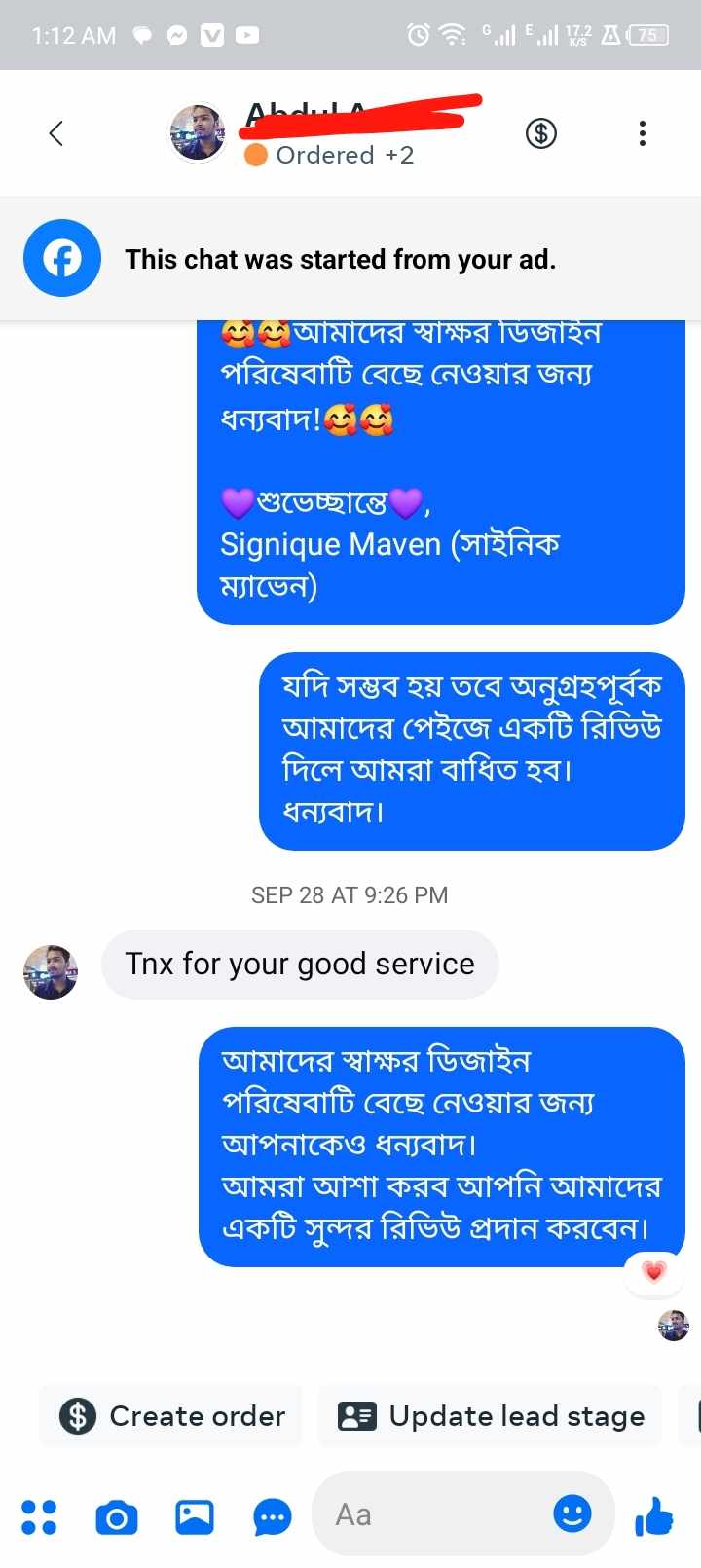
Task: Go back using the arrow
Action: tap(56, 133)
